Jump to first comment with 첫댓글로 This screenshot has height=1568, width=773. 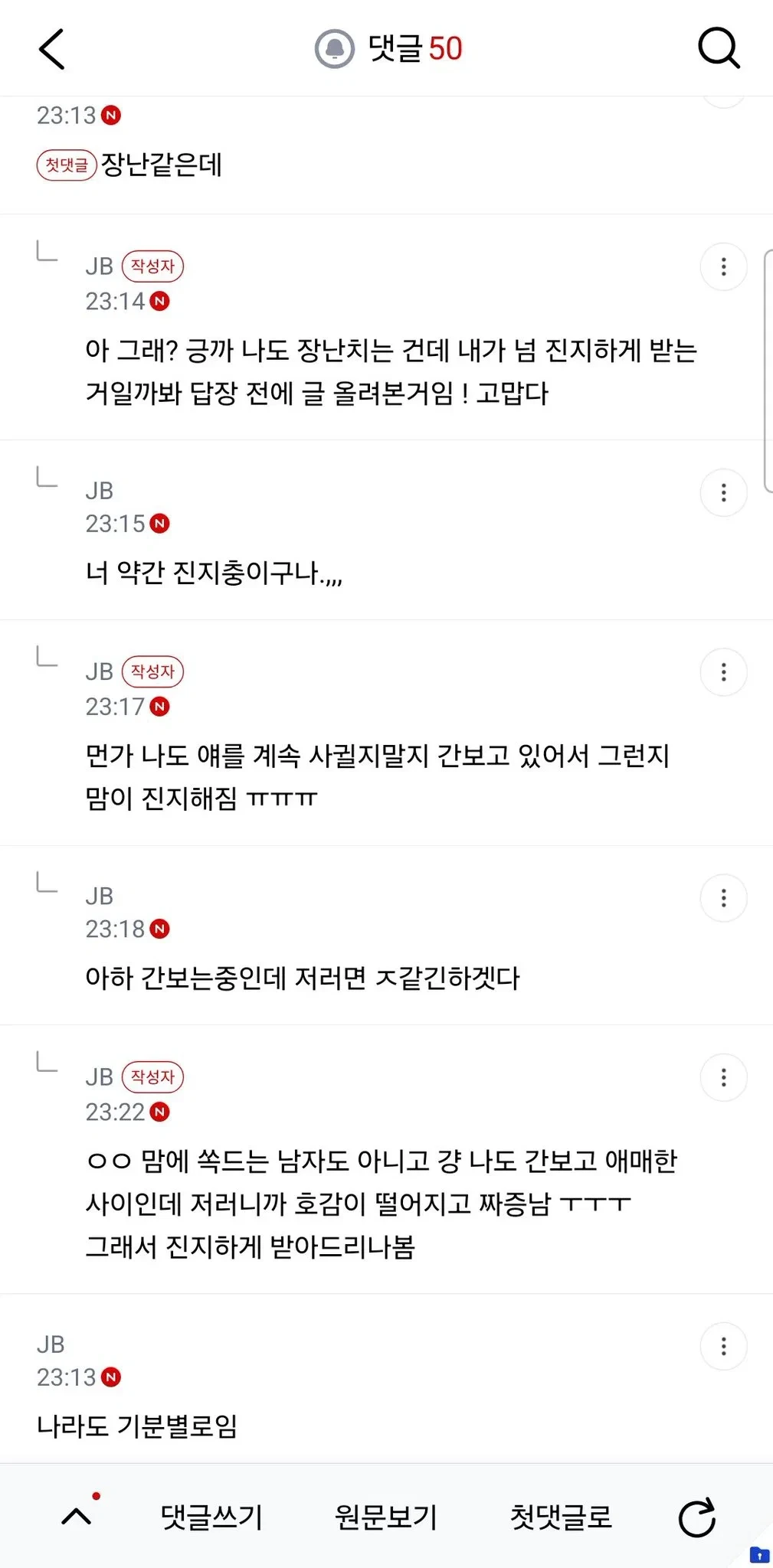(562, 1517)
